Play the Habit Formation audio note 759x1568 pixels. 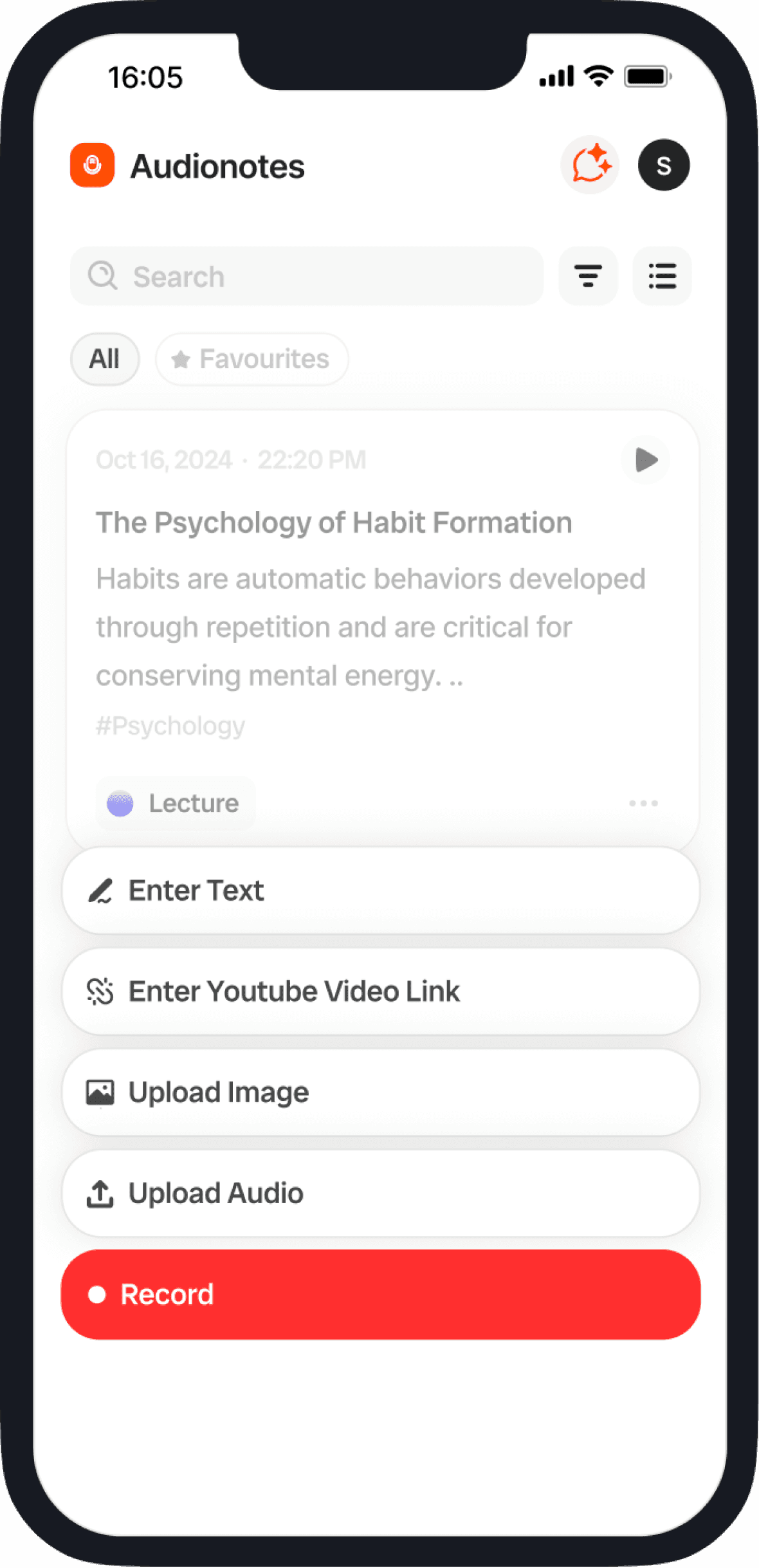point(645,460)
